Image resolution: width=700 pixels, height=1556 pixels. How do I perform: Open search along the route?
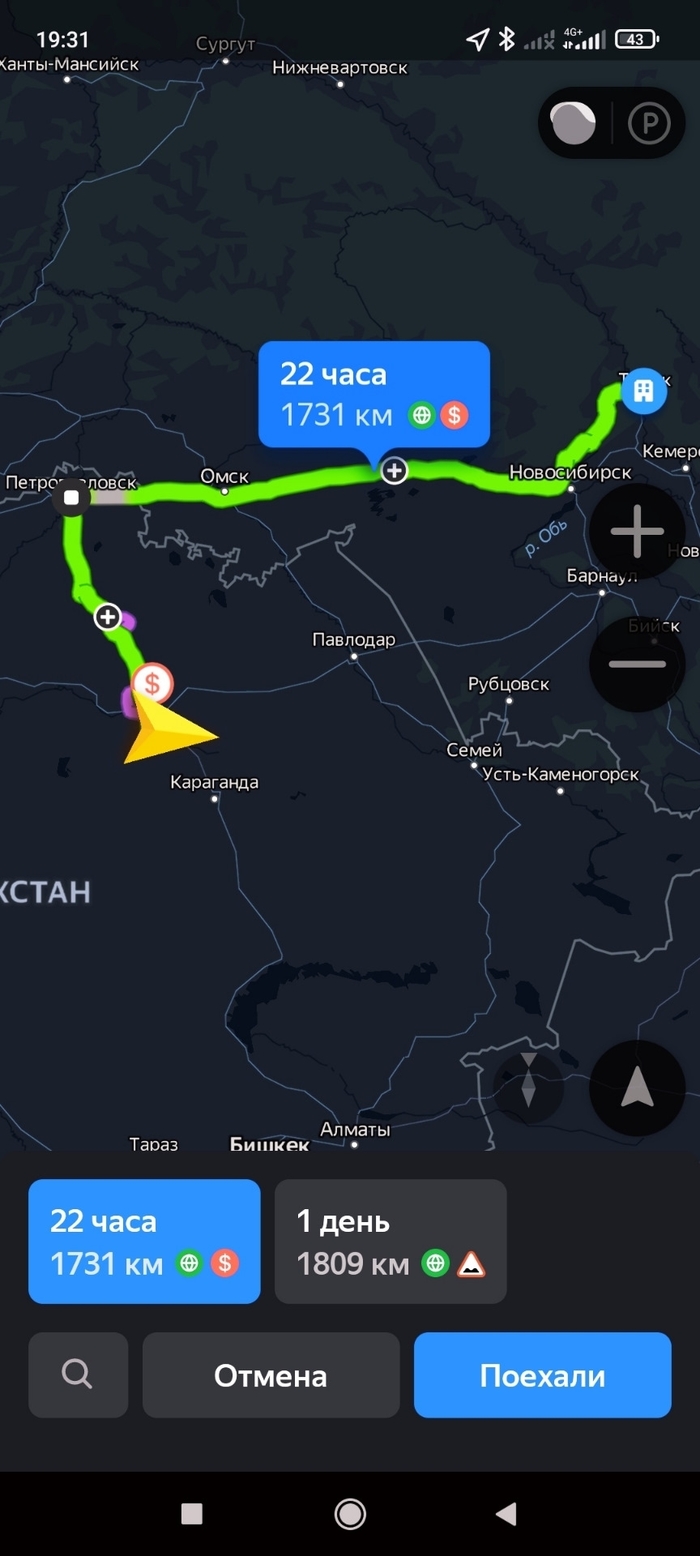click(77, 1375)
